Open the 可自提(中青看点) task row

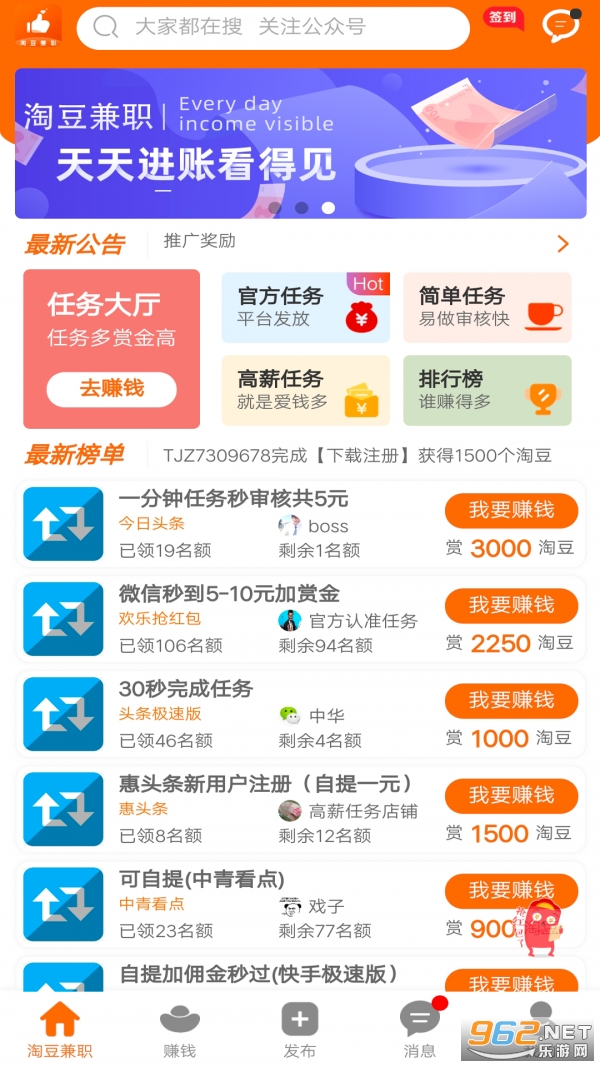(x=301, y=905)
